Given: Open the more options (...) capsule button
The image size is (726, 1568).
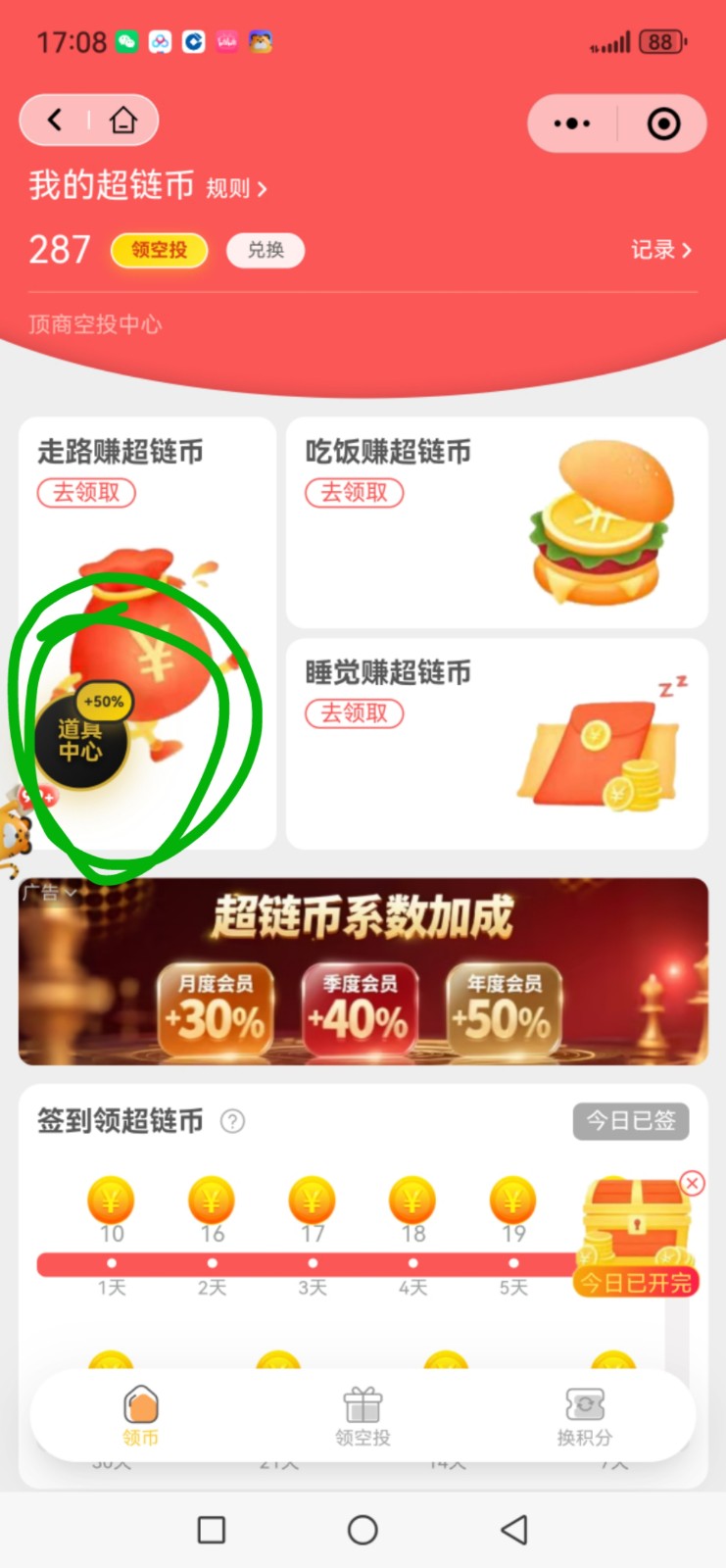Looking at the screenshot, I should pyautogui.click(x=571, y=123).
